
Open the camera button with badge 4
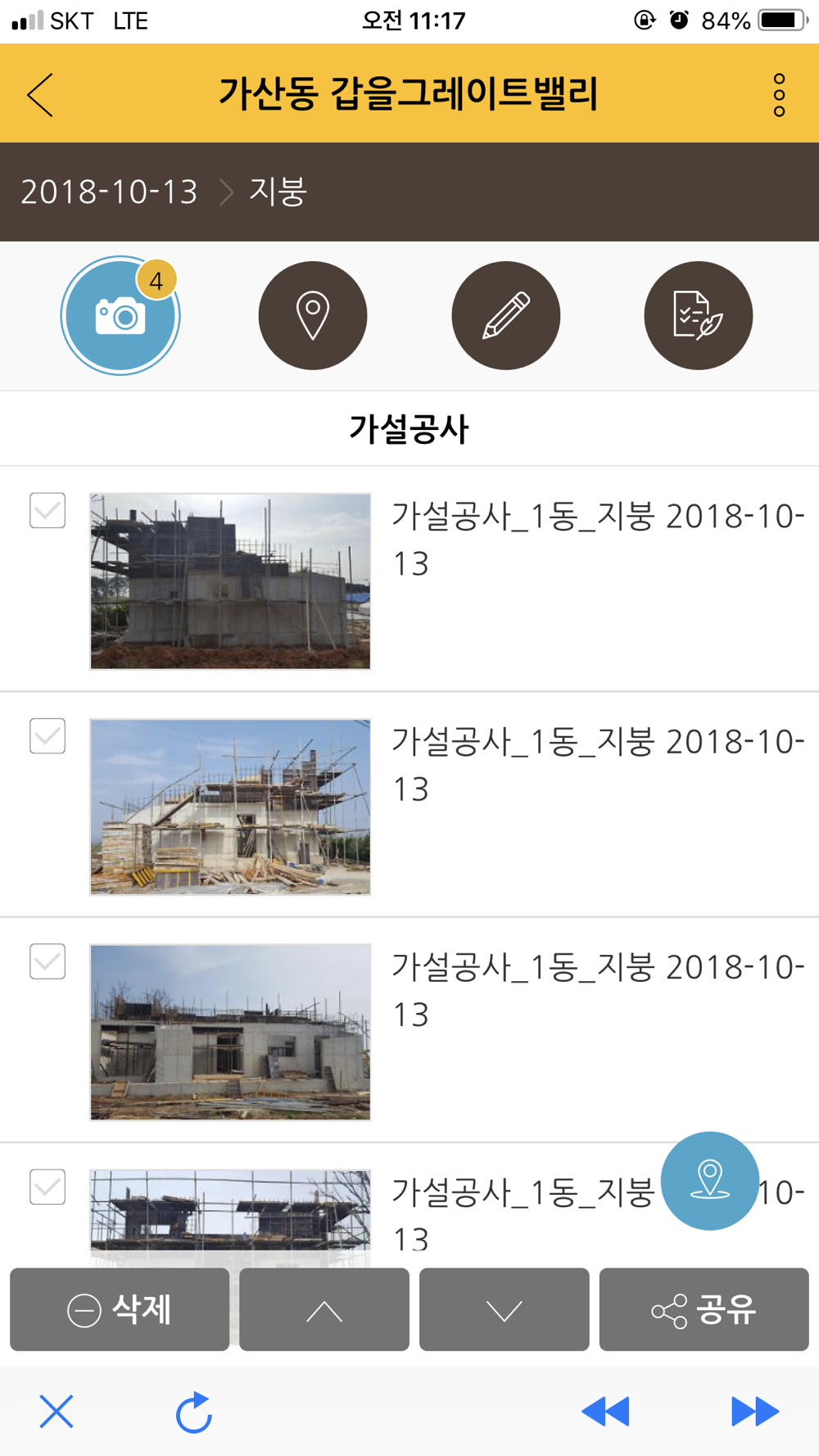tap(120, 315)
